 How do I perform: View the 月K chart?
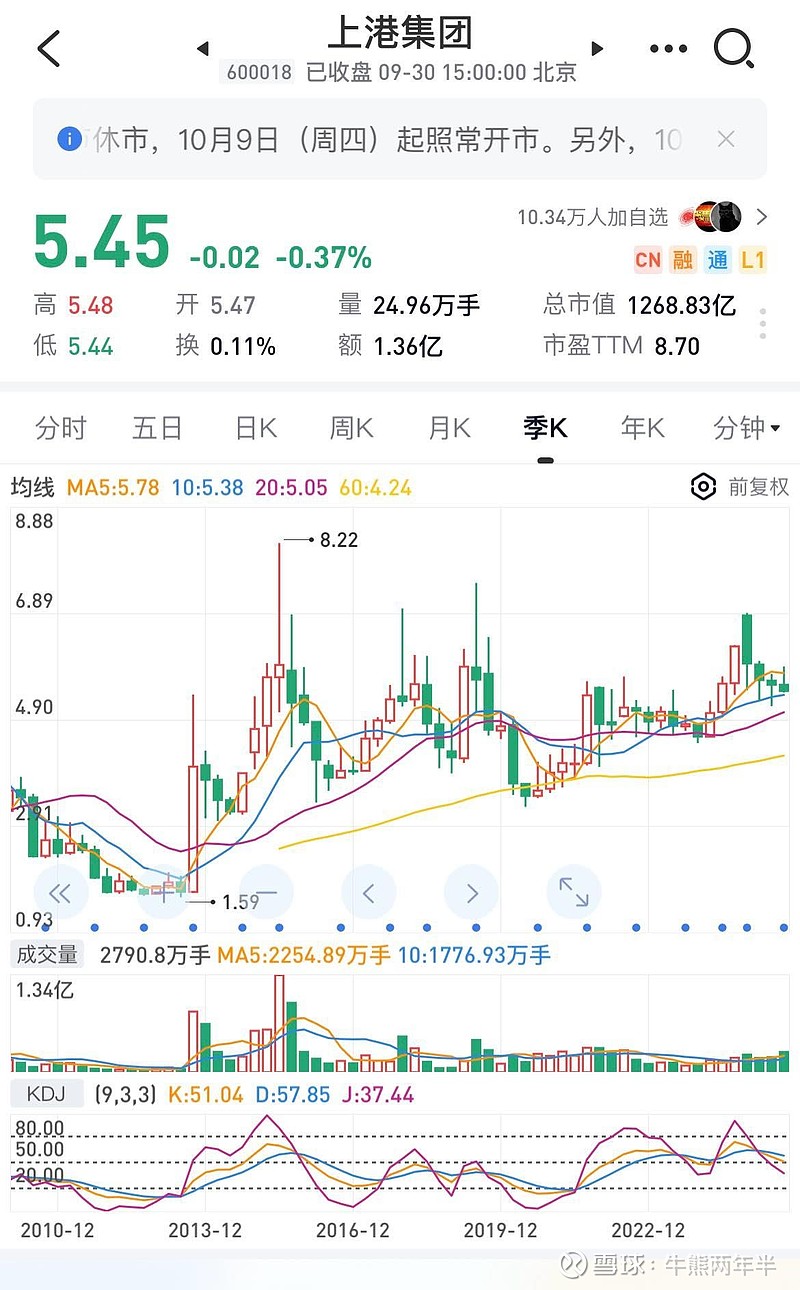(449, 429)
